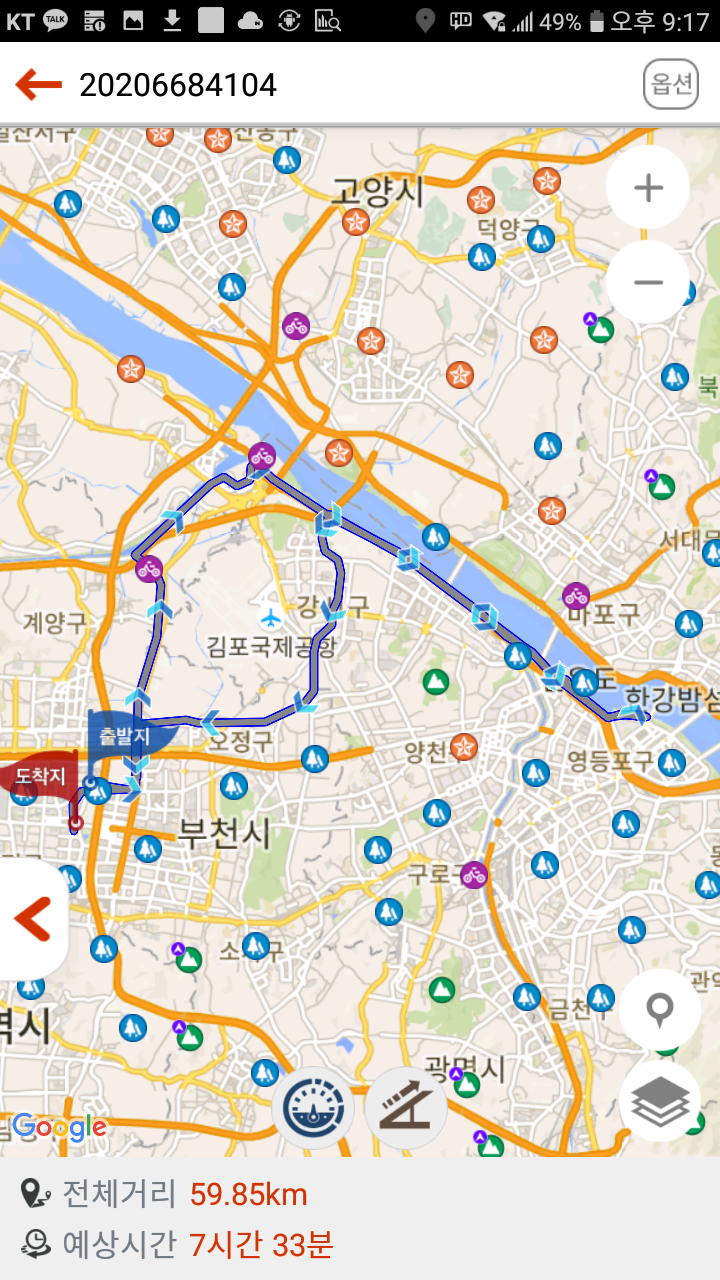Select the 출발지 start flag marker
Viewport: 720px width, 1280px height.
[x=125, y=736]
